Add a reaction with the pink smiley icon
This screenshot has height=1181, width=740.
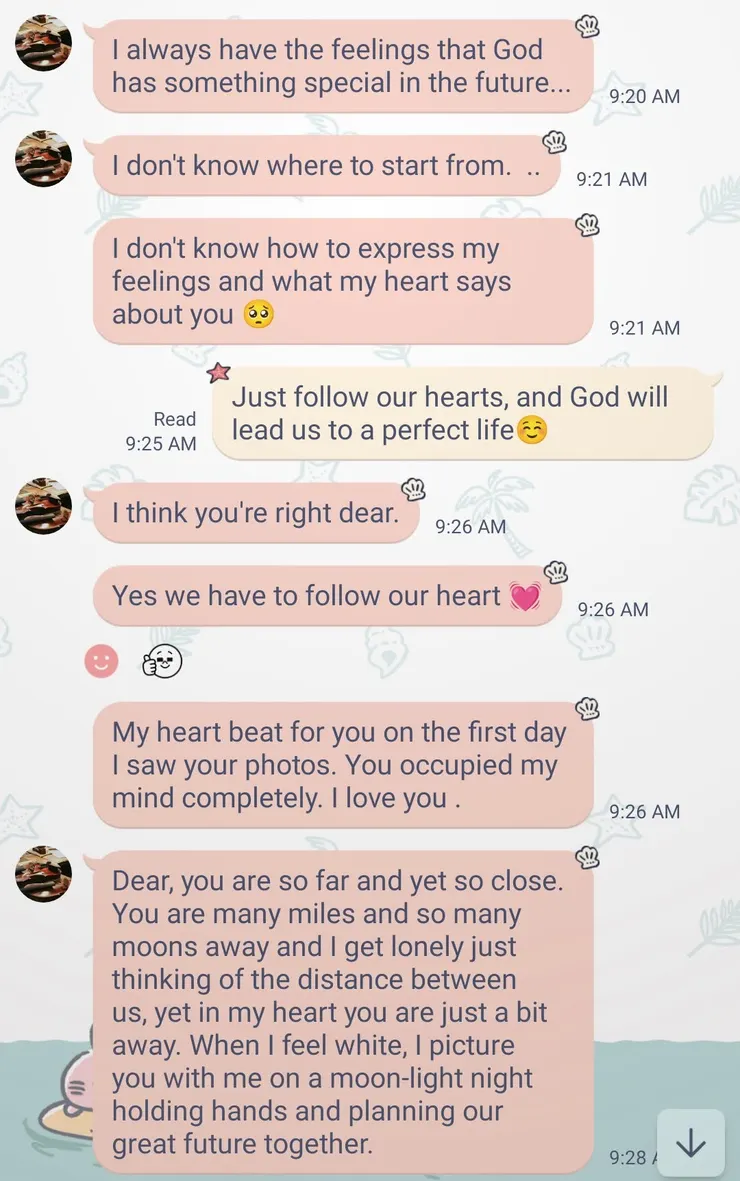click(x=101, y=660)
